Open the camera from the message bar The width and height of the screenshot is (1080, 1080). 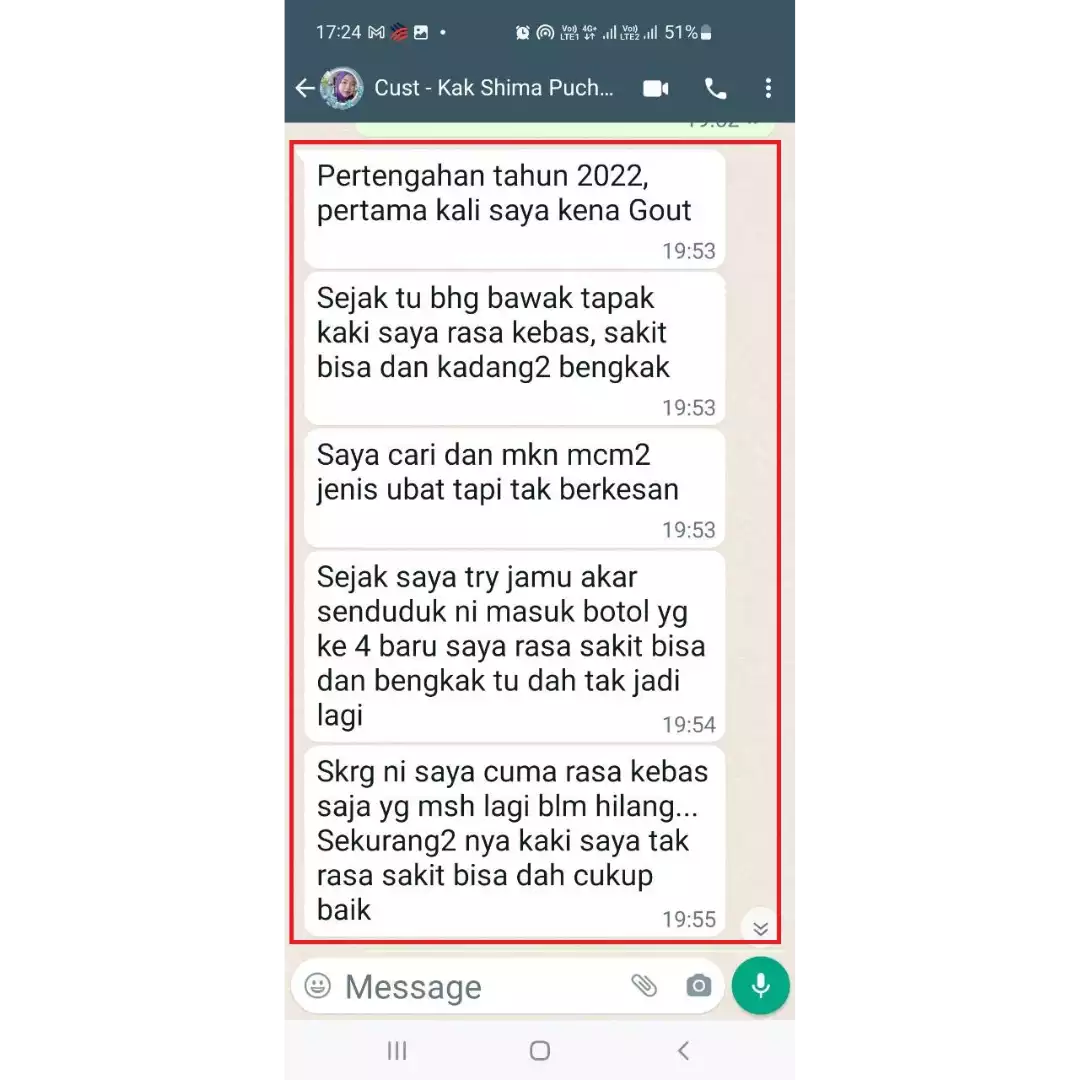[x=698, y=986]
